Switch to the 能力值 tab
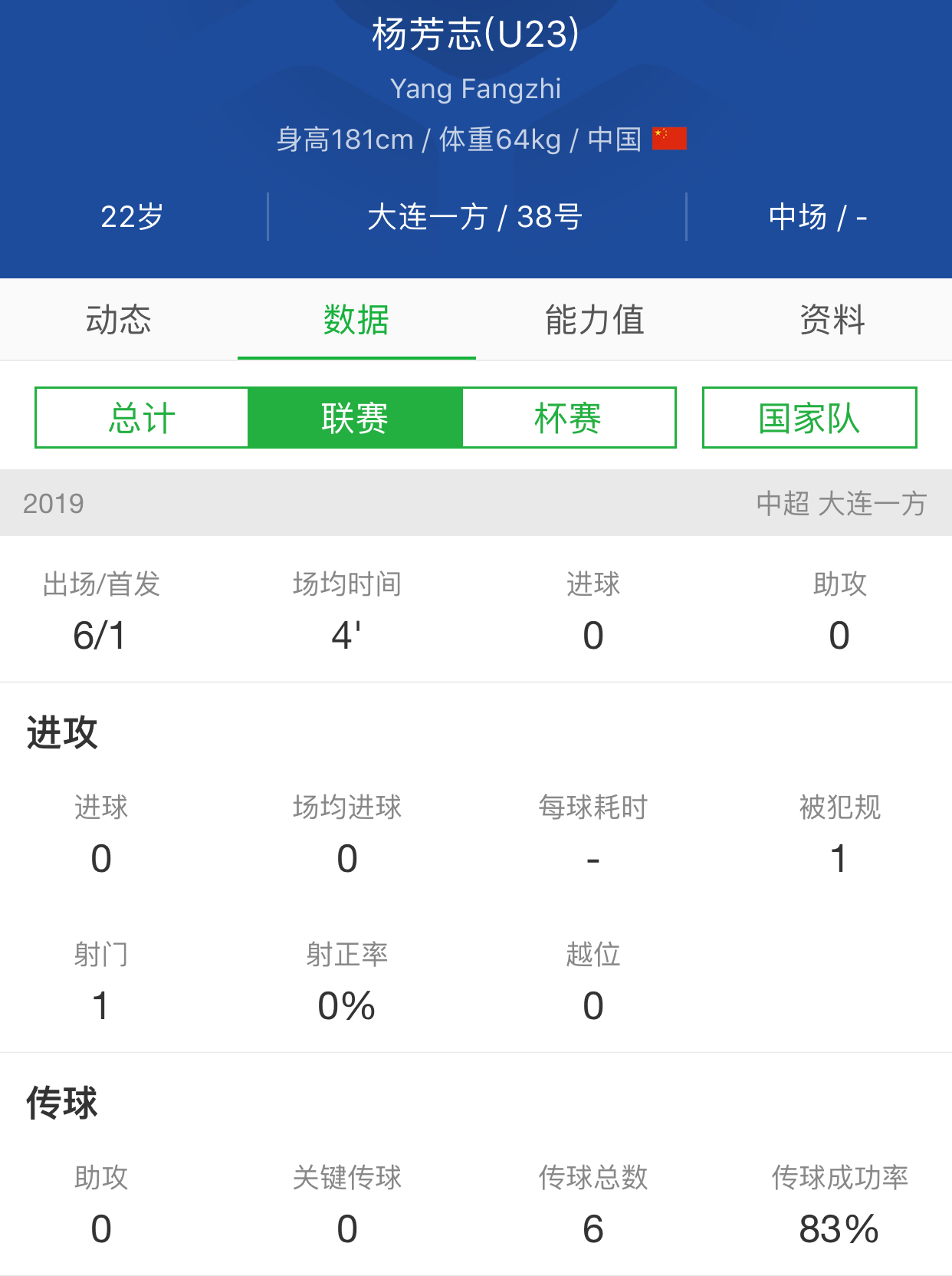Viewport: 952px width, 1276px height. click(595, 320)
